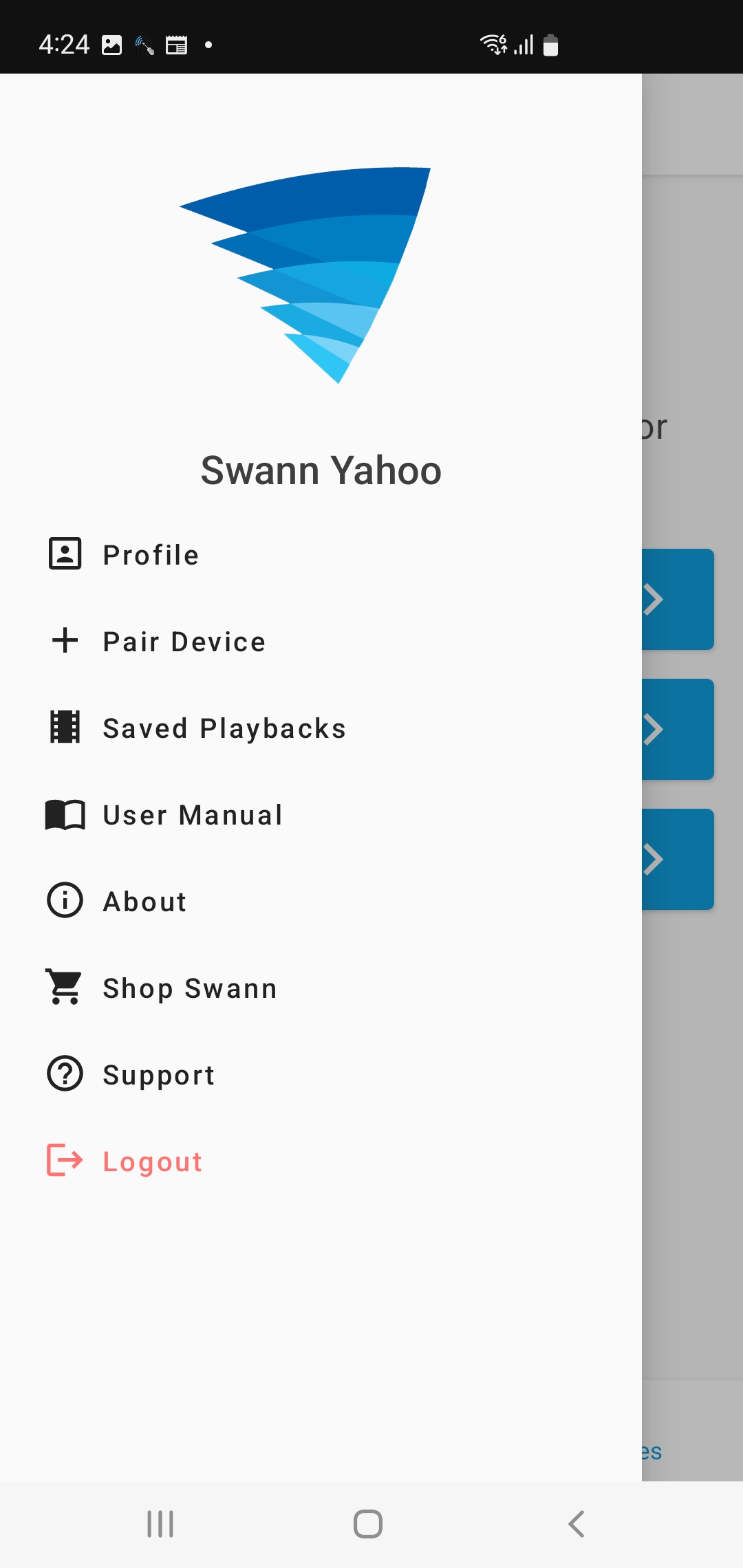
Task: Log out of the Swann account
Action: coord(321,1161)
